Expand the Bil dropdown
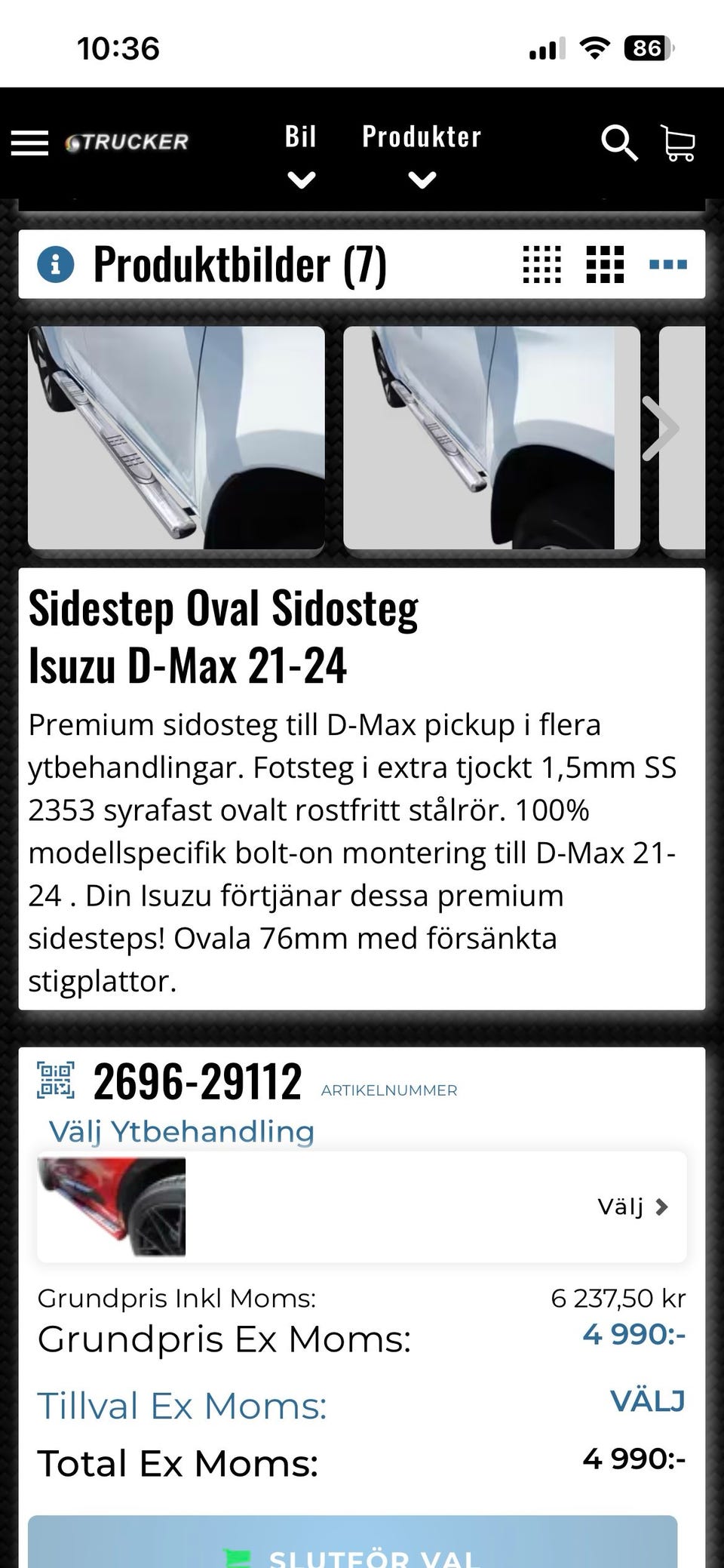This screenshot has height=1568, width=724. [x=301, y=156]
